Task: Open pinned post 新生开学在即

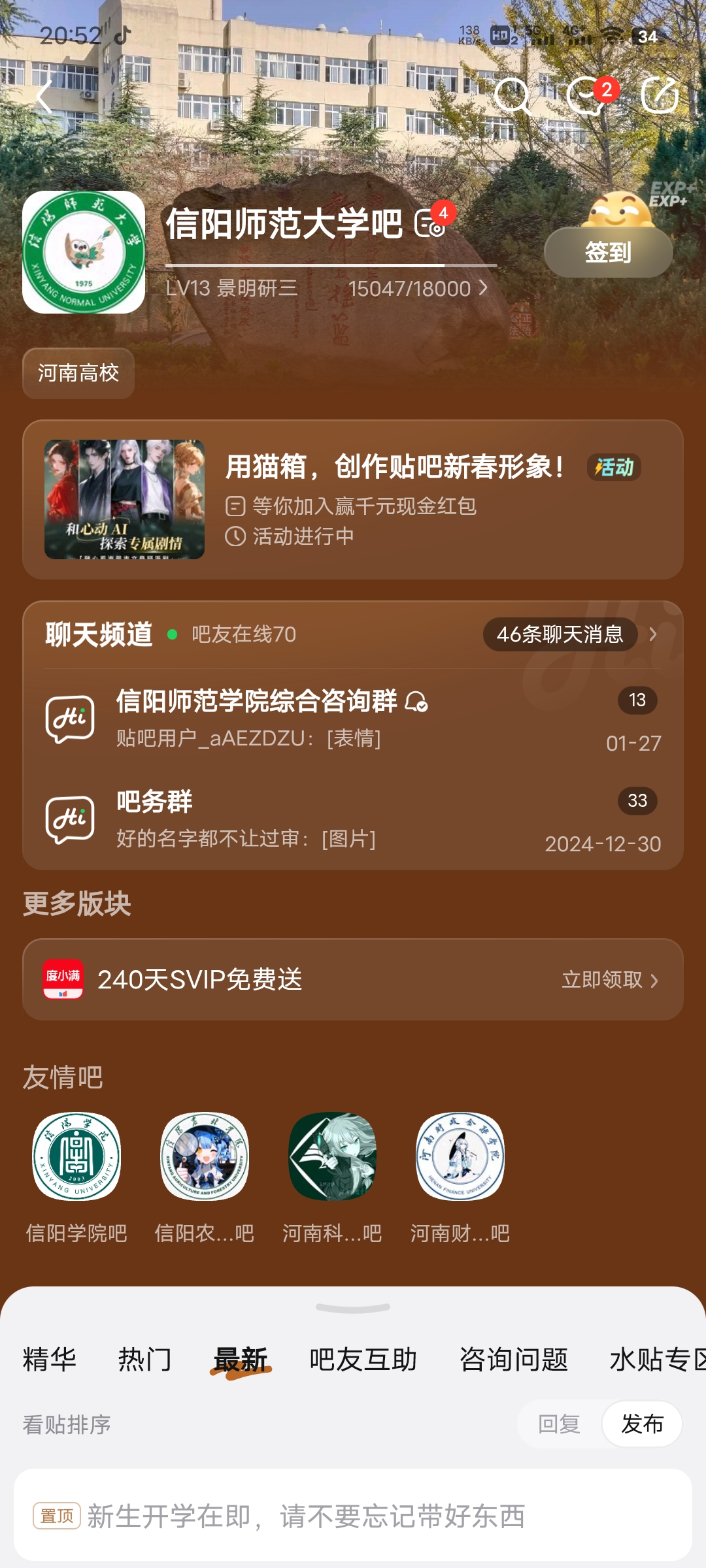Action: point(353,1516)
